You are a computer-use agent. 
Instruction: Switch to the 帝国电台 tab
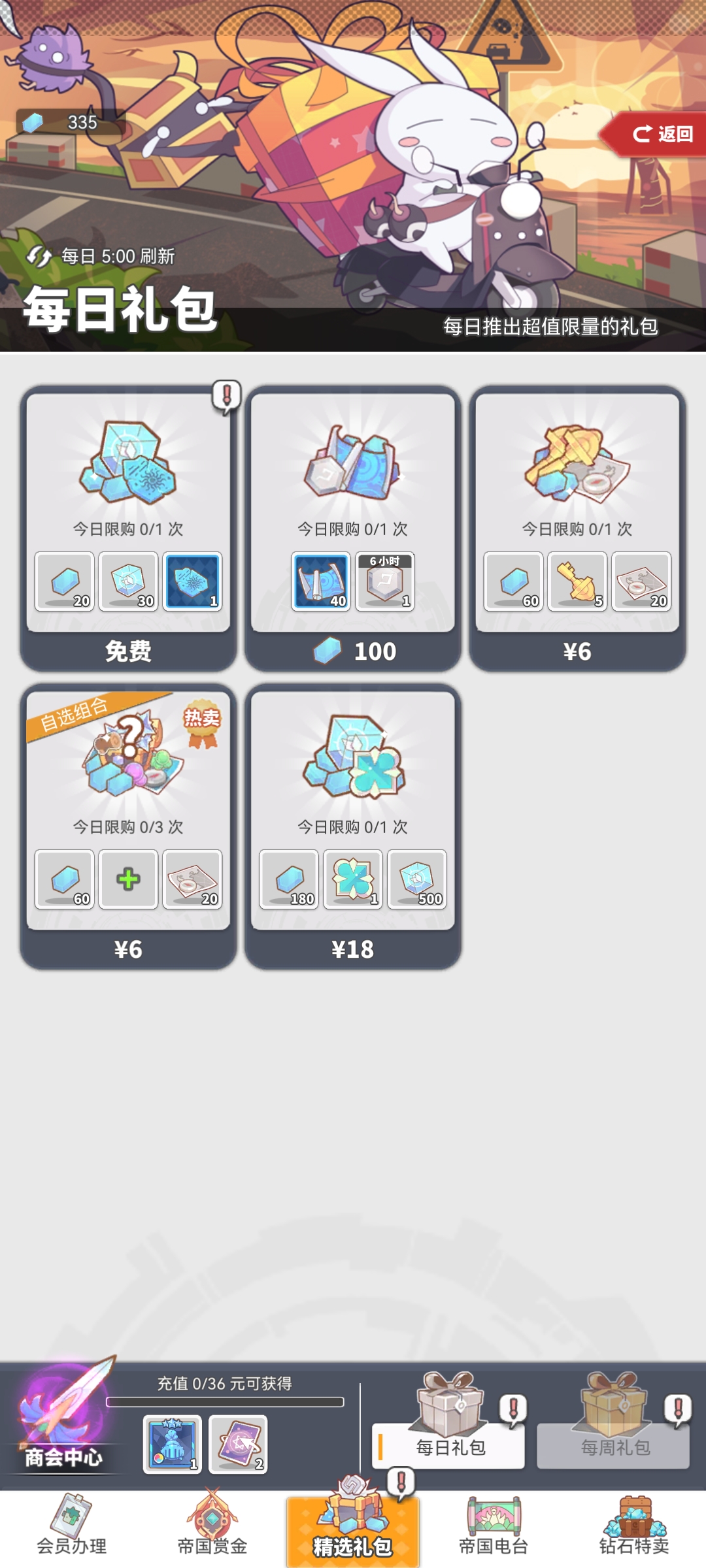point(494,1529)
